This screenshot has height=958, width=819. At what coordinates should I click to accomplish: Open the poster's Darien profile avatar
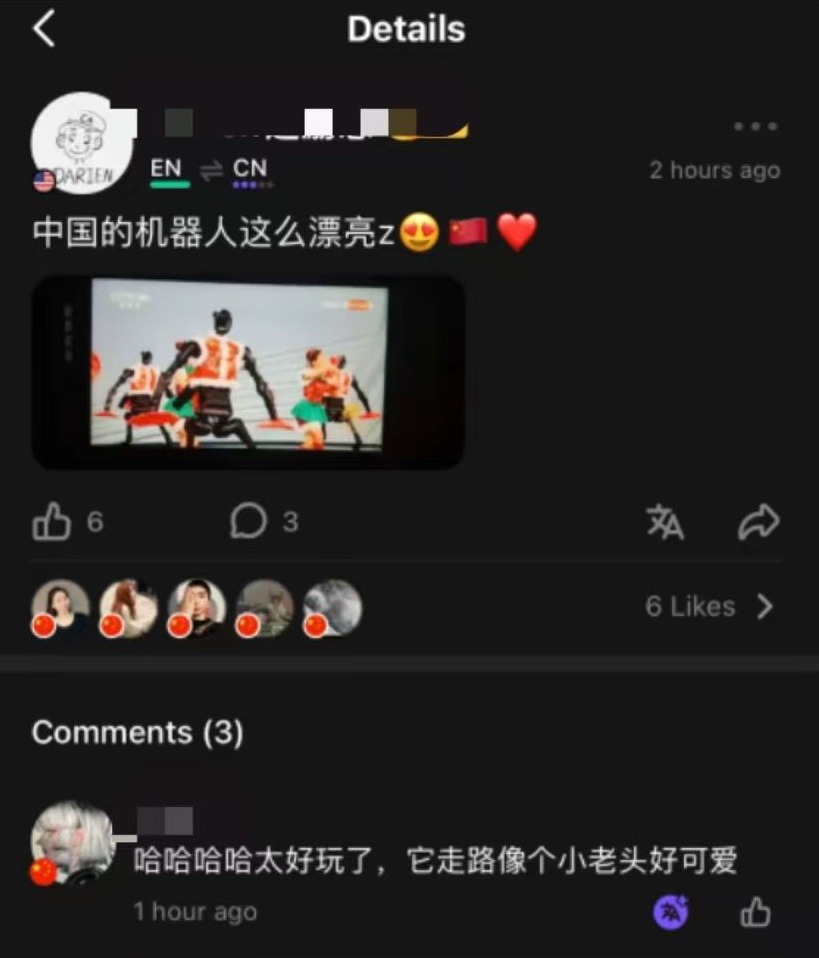point(80,143)
